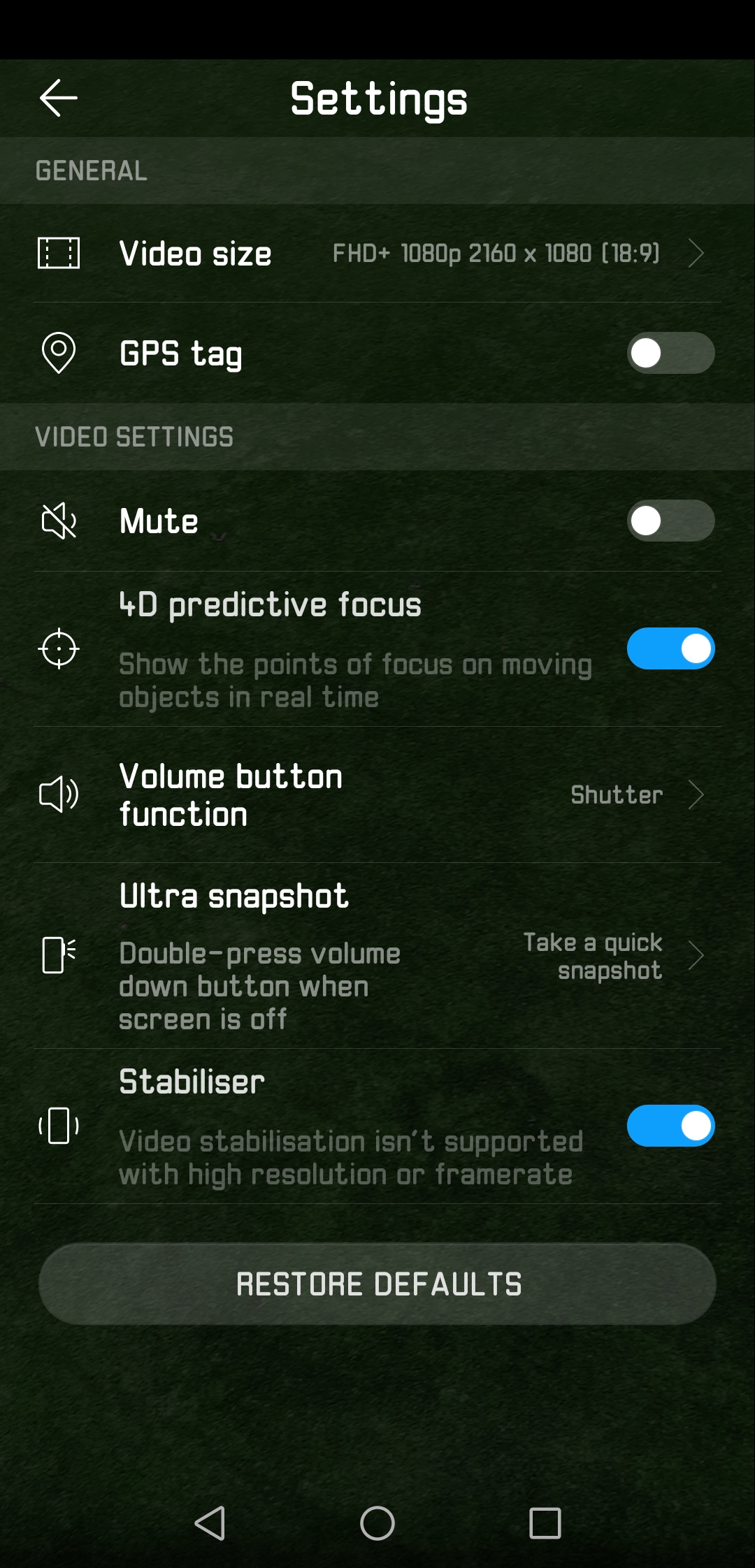Enable the GPS tag switch
This screenshot has width=755, height=1568.
[x=670, y=353]
